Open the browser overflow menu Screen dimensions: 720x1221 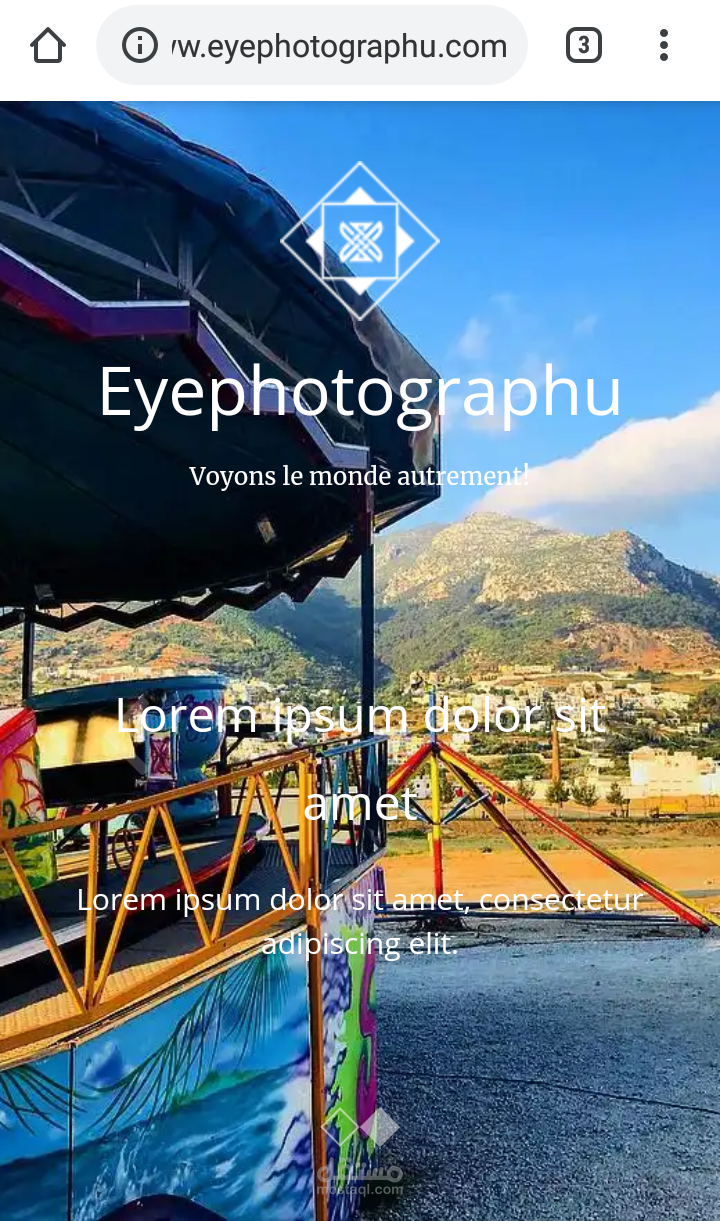664,45
